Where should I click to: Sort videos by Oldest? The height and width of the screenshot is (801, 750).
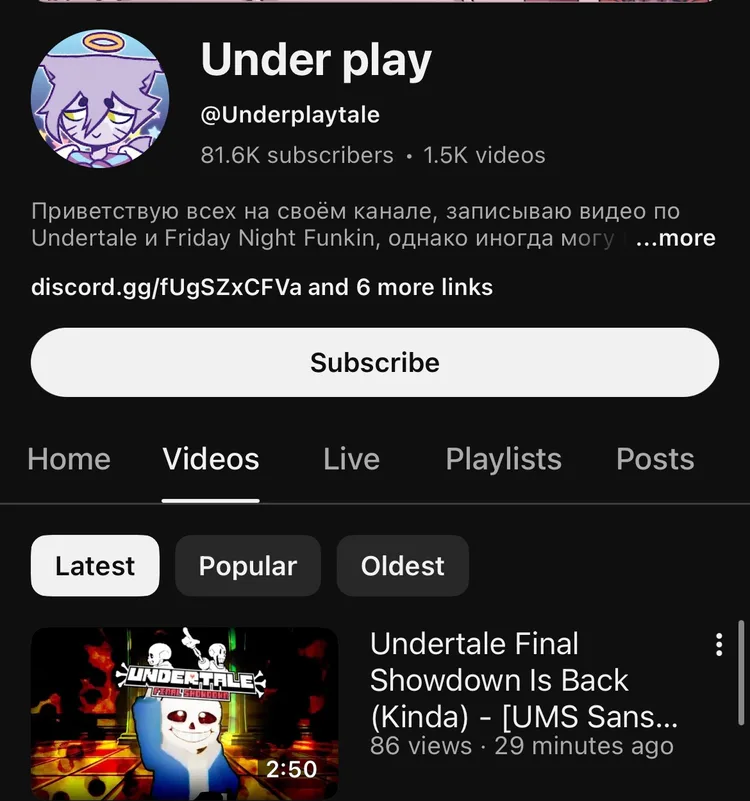tap(402, 566)
